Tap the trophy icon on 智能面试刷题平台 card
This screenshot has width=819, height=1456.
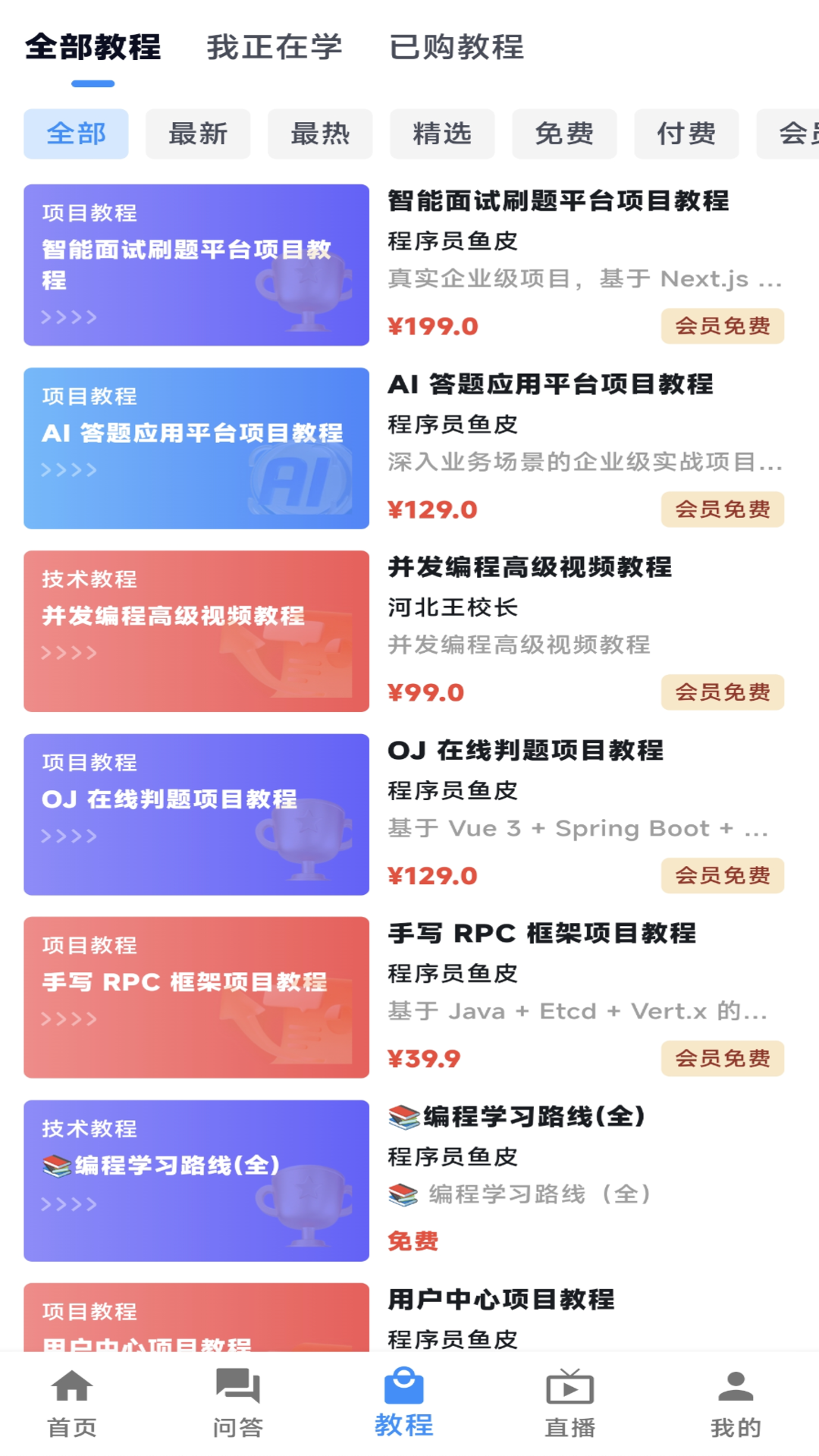303,292
